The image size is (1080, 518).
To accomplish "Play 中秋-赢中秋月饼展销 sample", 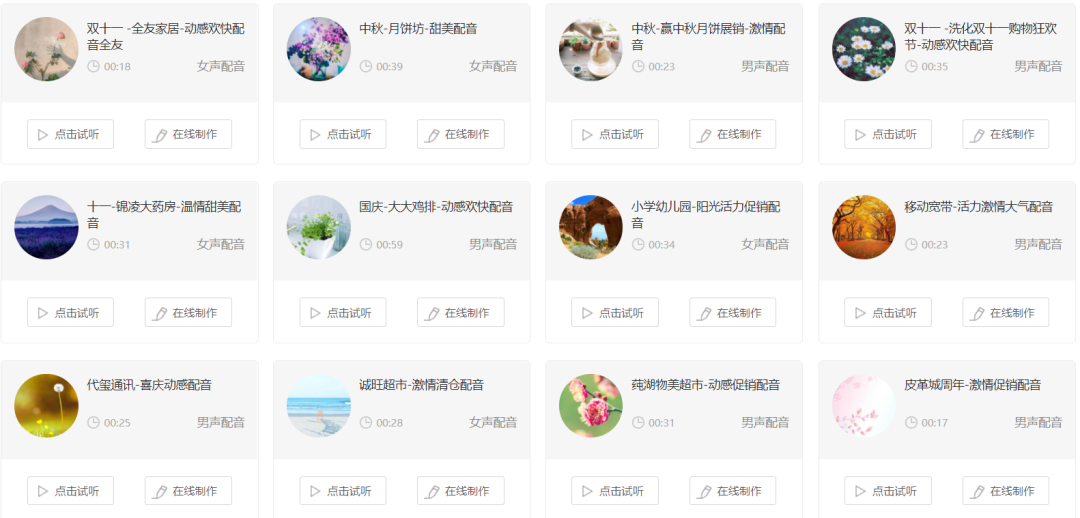I will click(614, 134).
